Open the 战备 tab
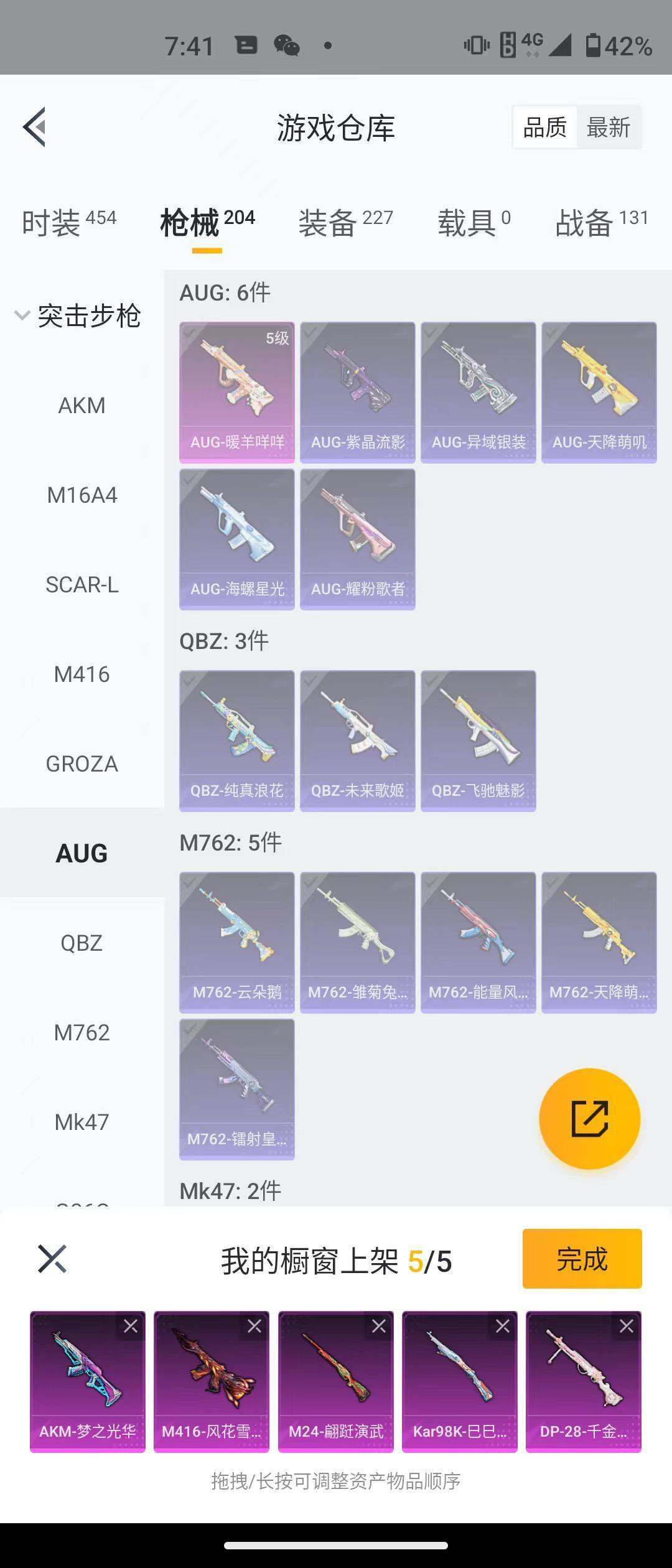 click(x=601, y=222)
